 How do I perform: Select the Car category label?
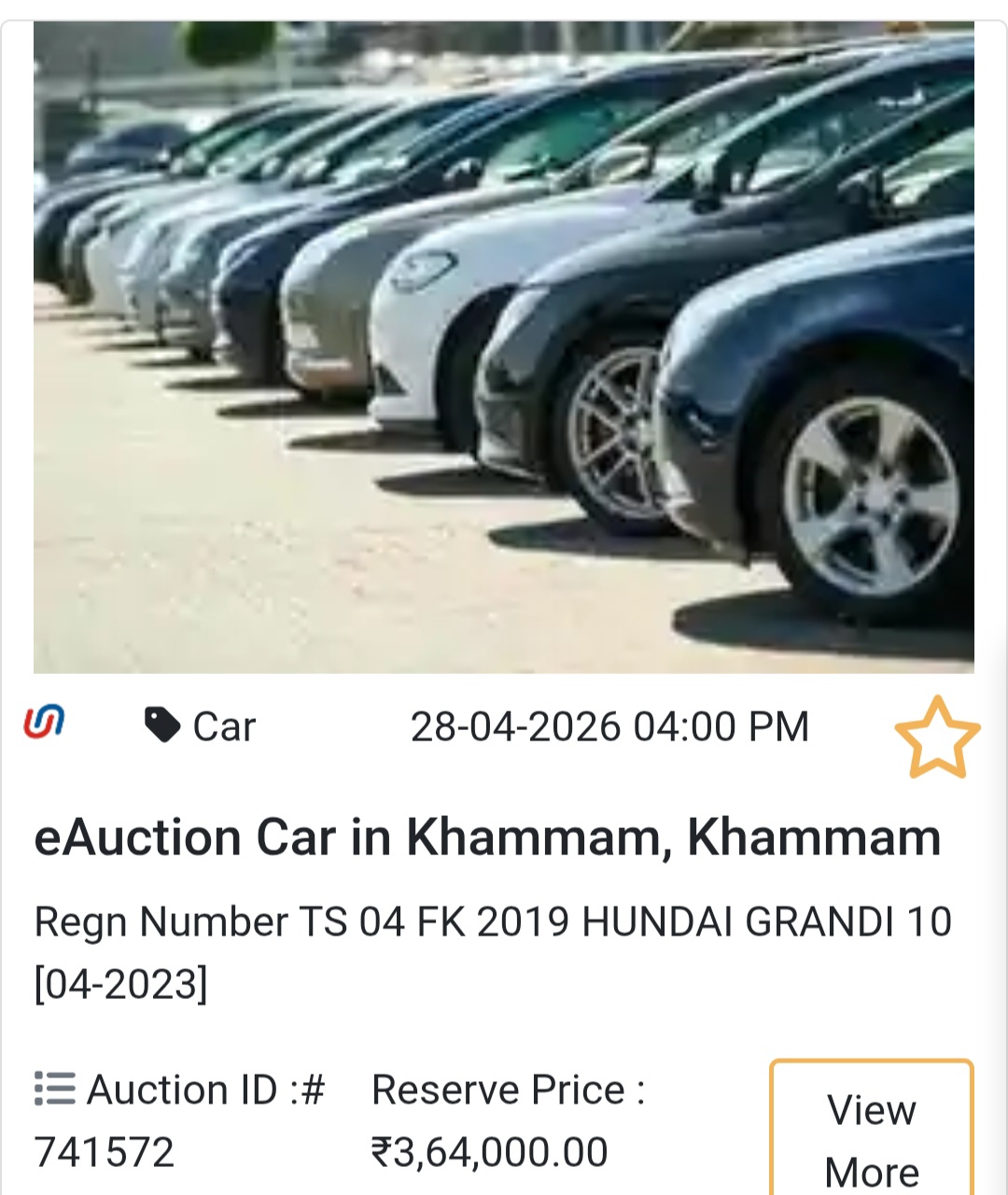pos(222,724)
